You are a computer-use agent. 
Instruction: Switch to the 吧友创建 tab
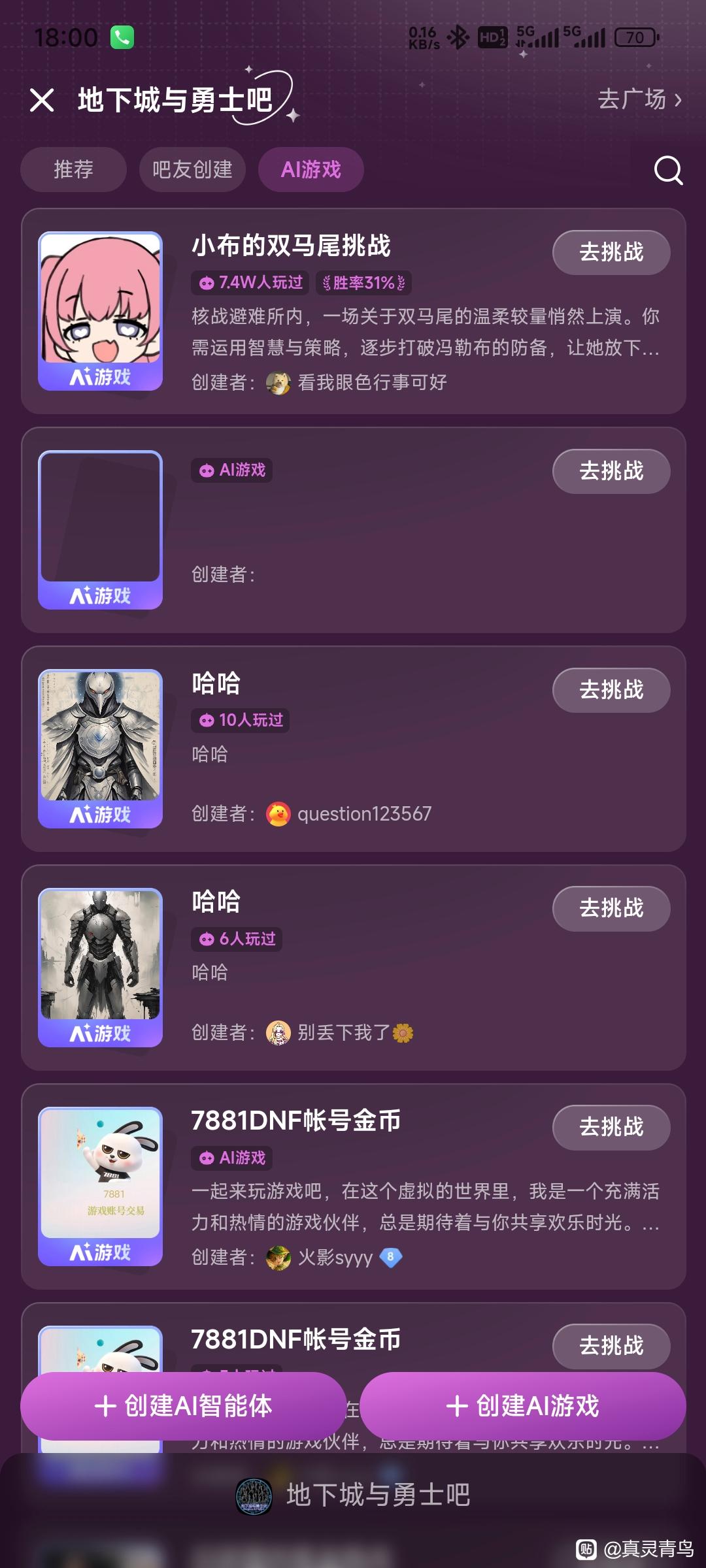pos(192,170)
